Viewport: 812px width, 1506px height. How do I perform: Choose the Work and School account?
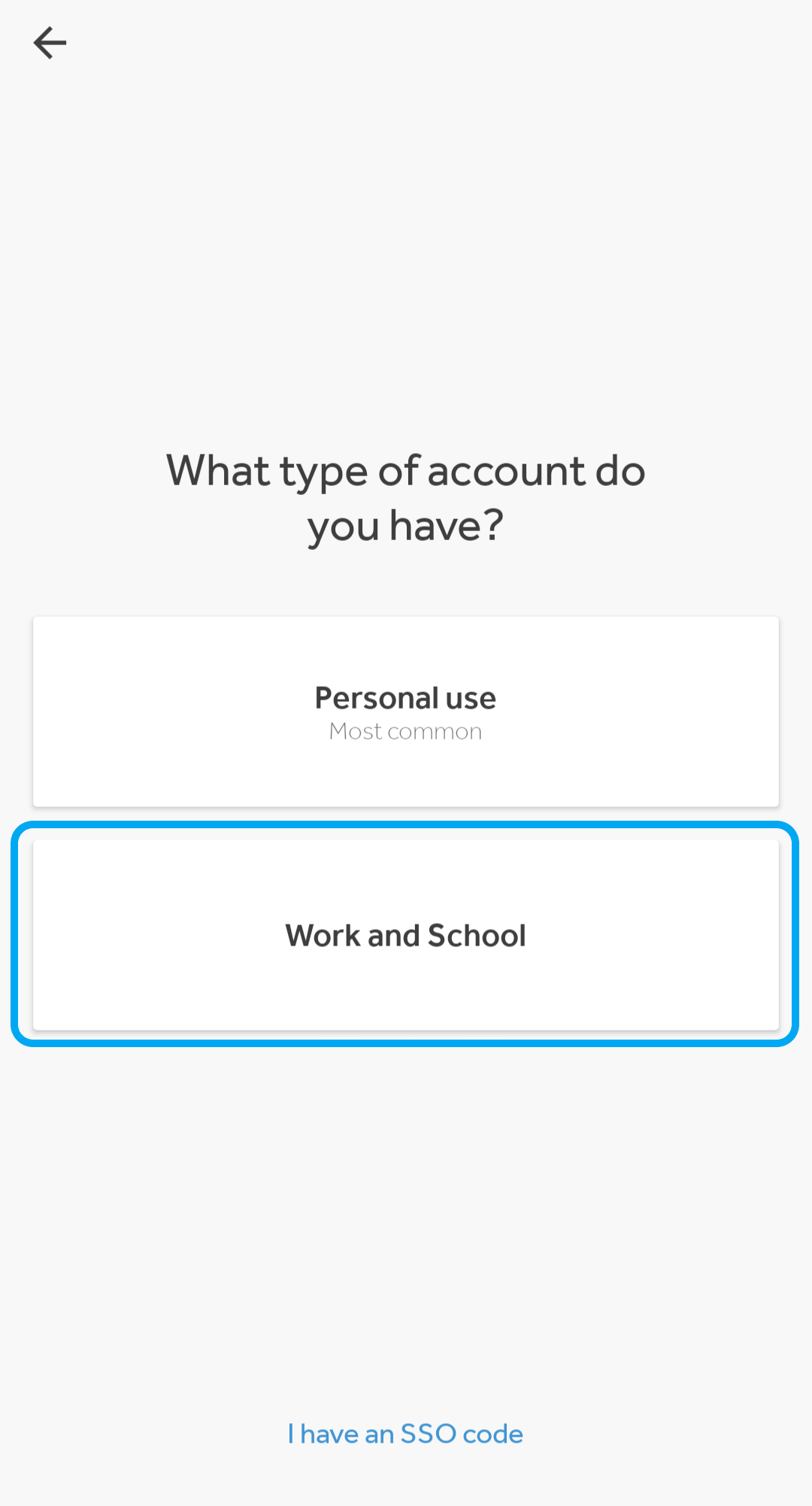pyautogui.click(x=405, y=935)
